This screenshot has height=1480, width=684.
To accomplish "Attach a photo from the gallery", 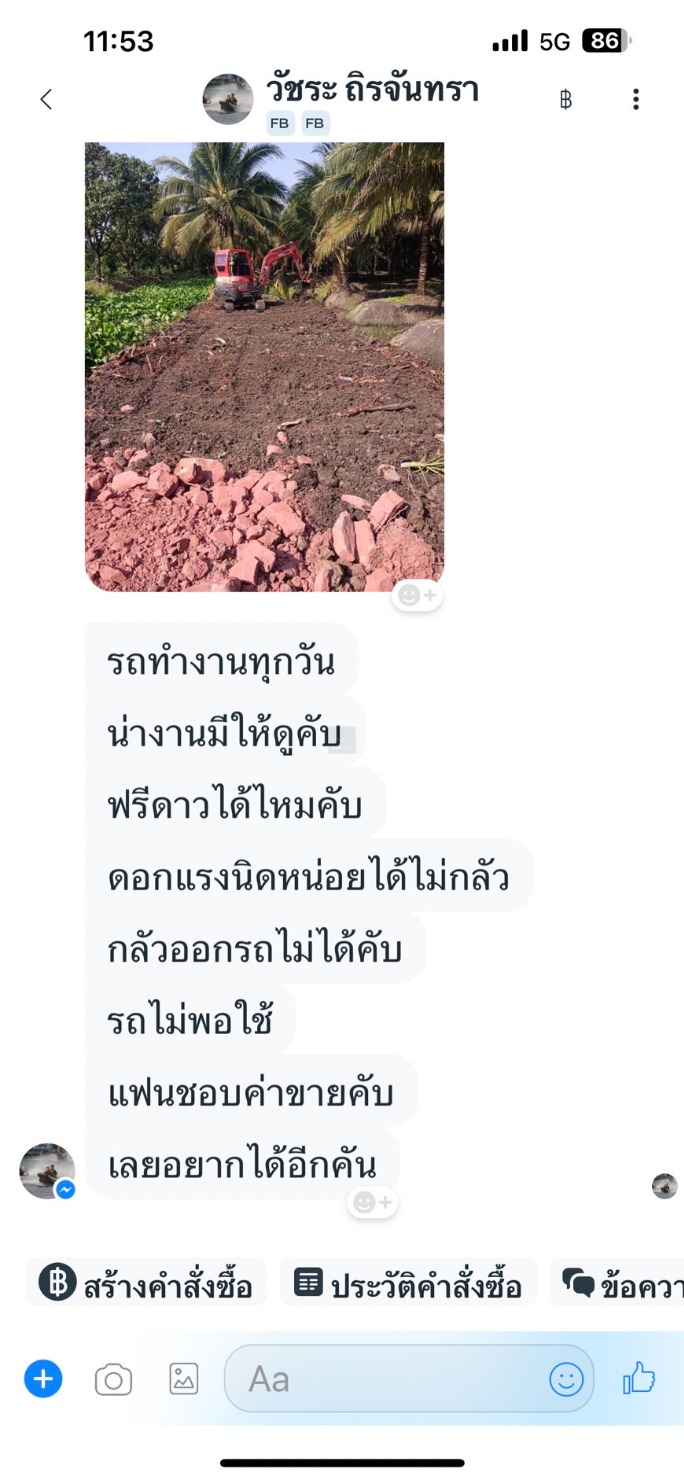I will click(x=183, y=1379).
